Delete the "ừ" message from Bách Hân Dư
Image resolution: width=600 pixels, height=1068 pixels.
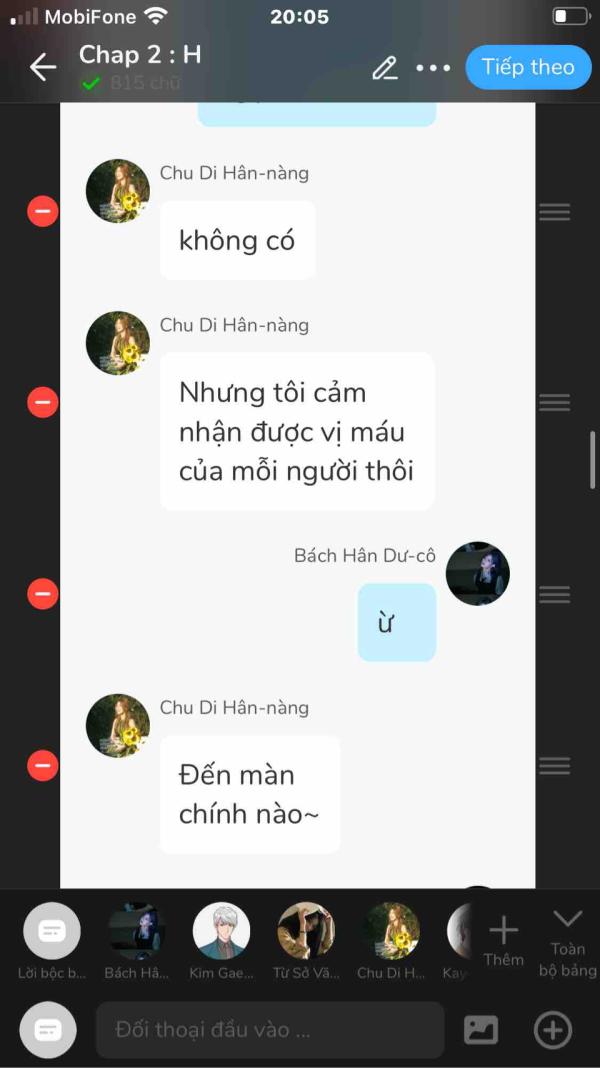pyautogui.click(x=42, y=594)
